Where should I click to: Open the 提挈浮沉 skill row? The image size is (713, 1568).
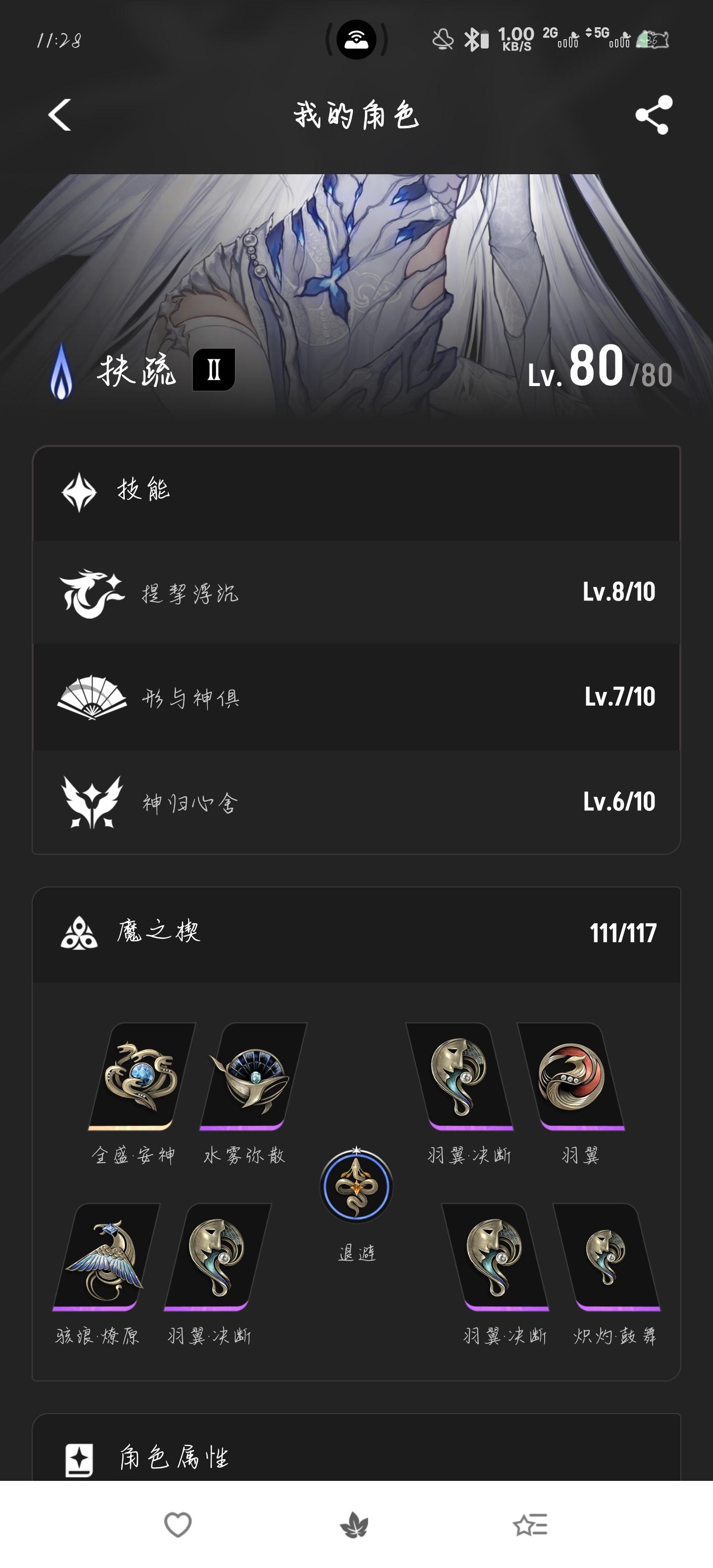[x=356, y=592]
